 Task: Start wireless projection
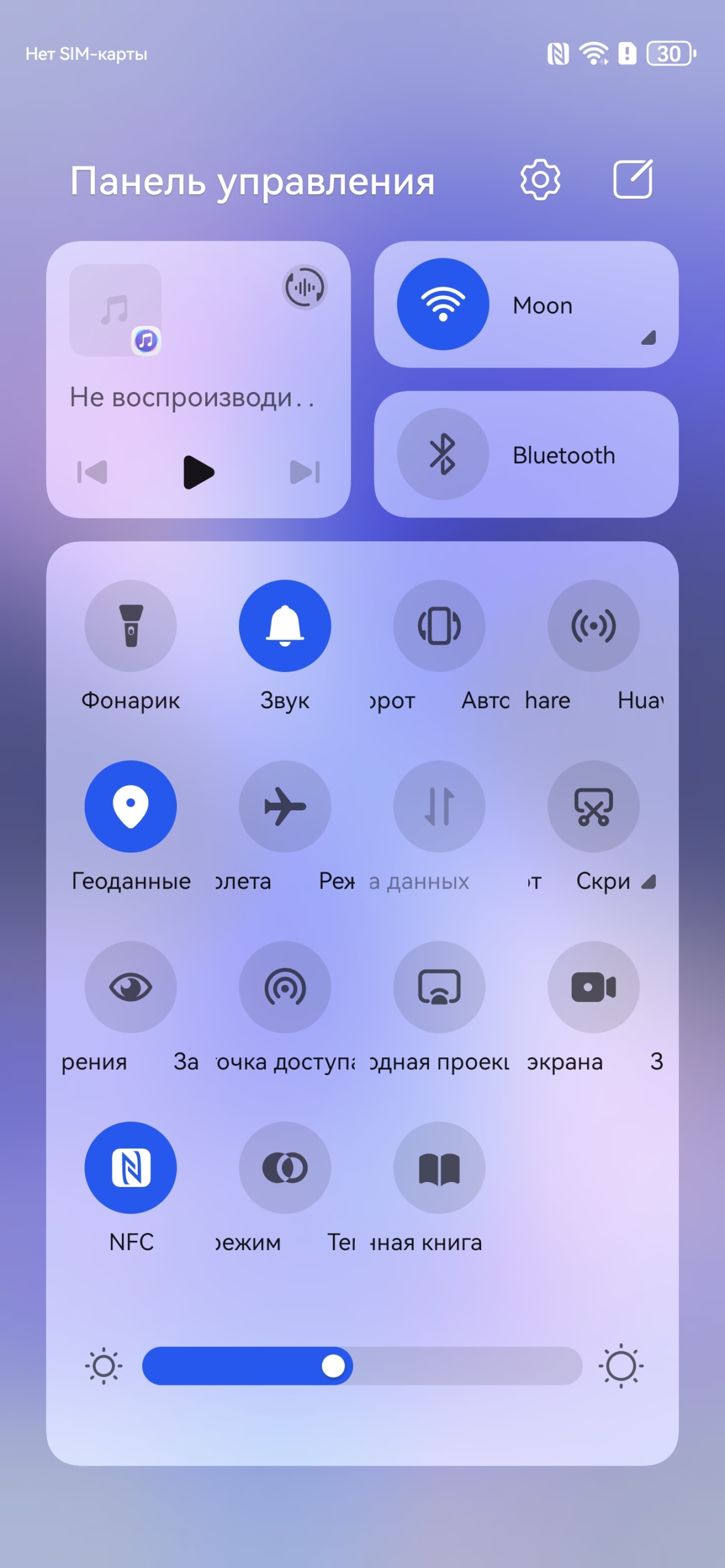tap(439, 986)
